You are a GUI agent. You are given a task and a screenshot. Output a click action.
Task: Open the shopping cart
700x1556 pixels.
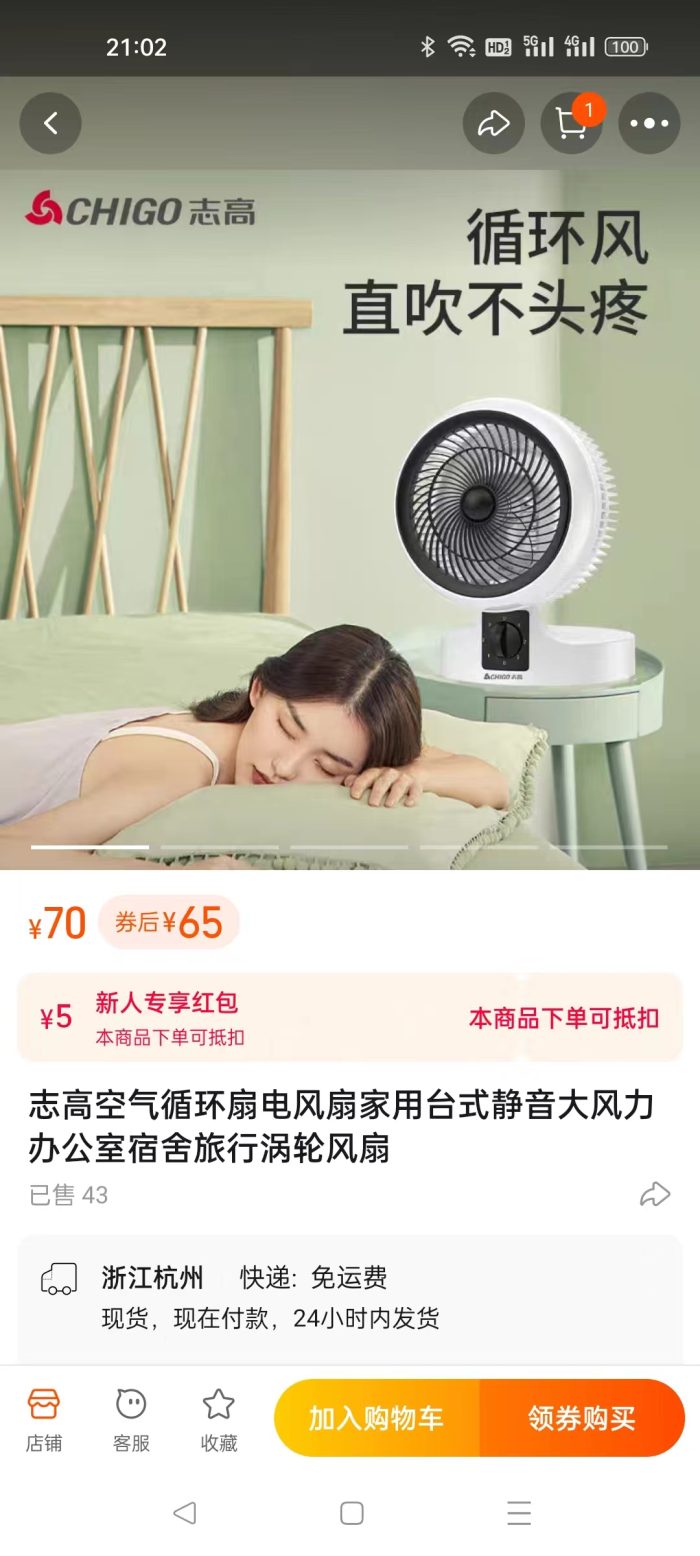571,123
